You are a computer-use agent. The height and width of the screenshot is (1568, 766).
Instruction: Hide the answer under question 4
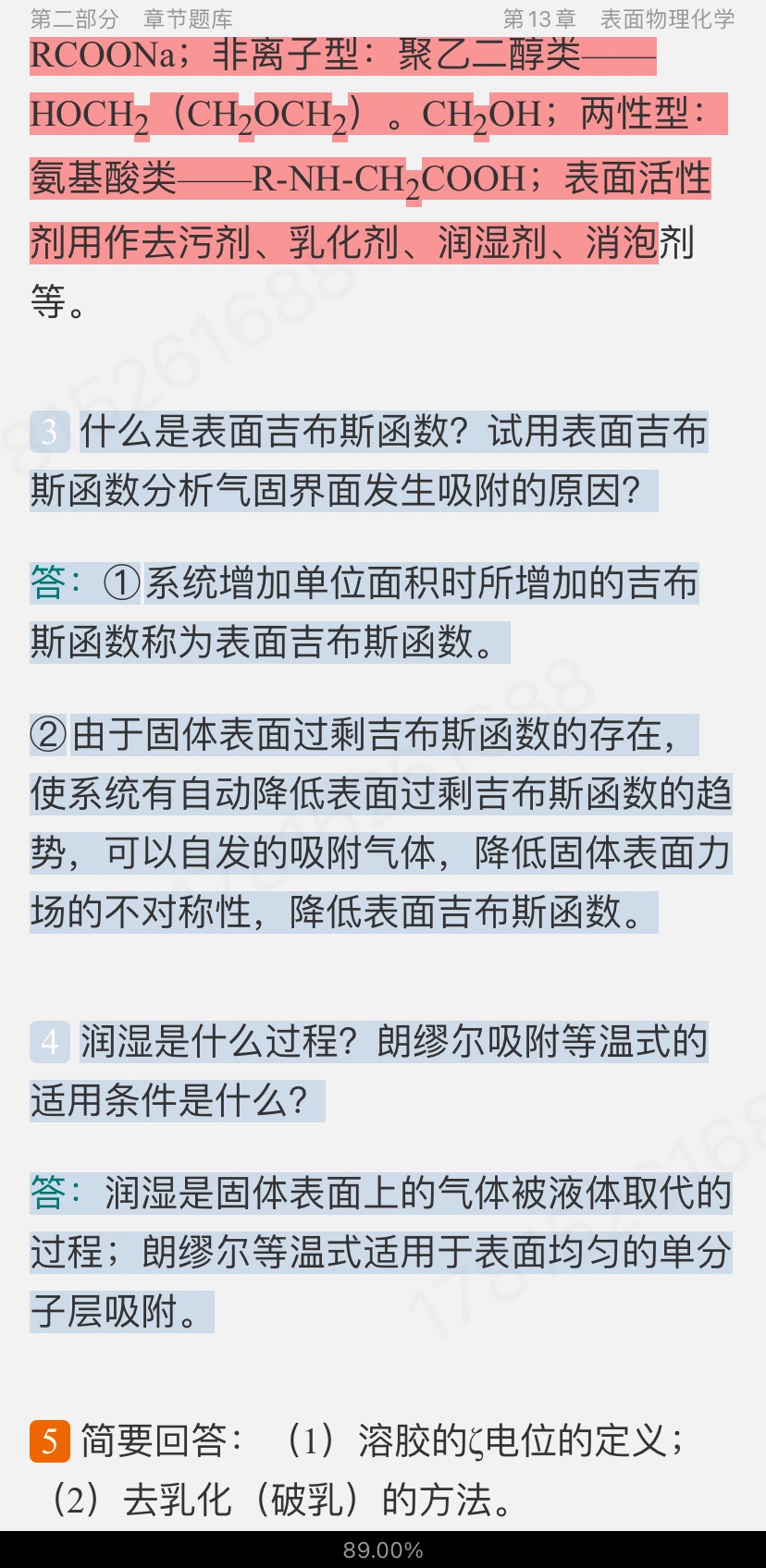(x=50, y=1042)
